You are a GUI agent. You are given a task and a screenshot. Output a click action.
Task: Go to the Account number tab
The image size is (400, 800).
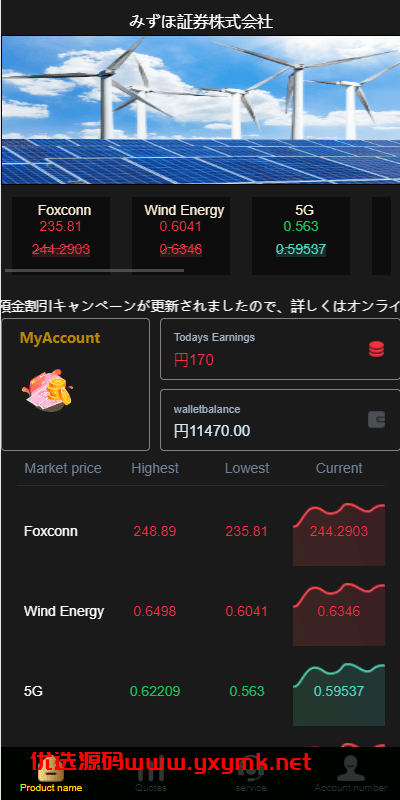click(351, 773)
